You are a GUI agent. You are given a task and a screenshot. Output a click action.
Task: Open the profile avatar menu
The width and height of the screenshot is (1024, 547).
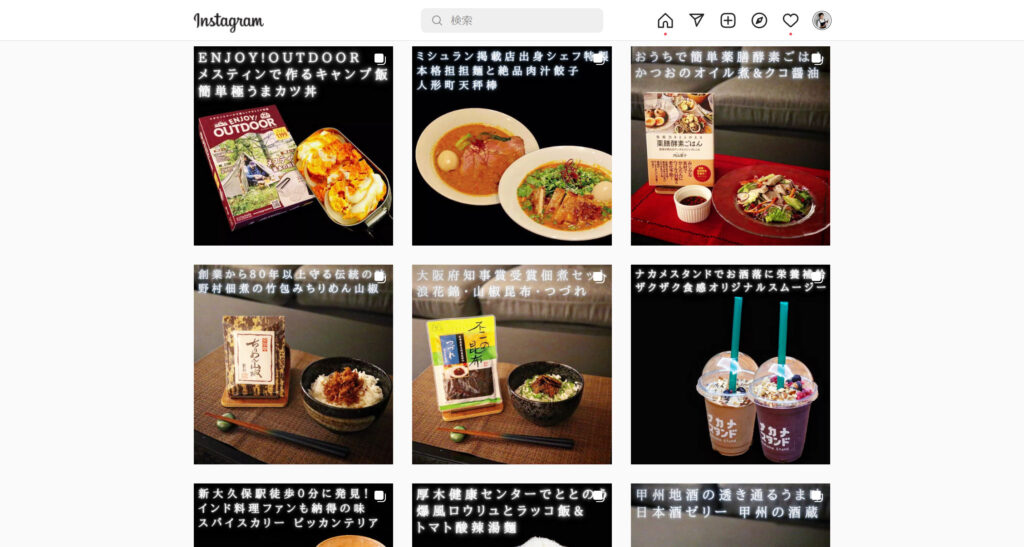(x=822, y=20)
